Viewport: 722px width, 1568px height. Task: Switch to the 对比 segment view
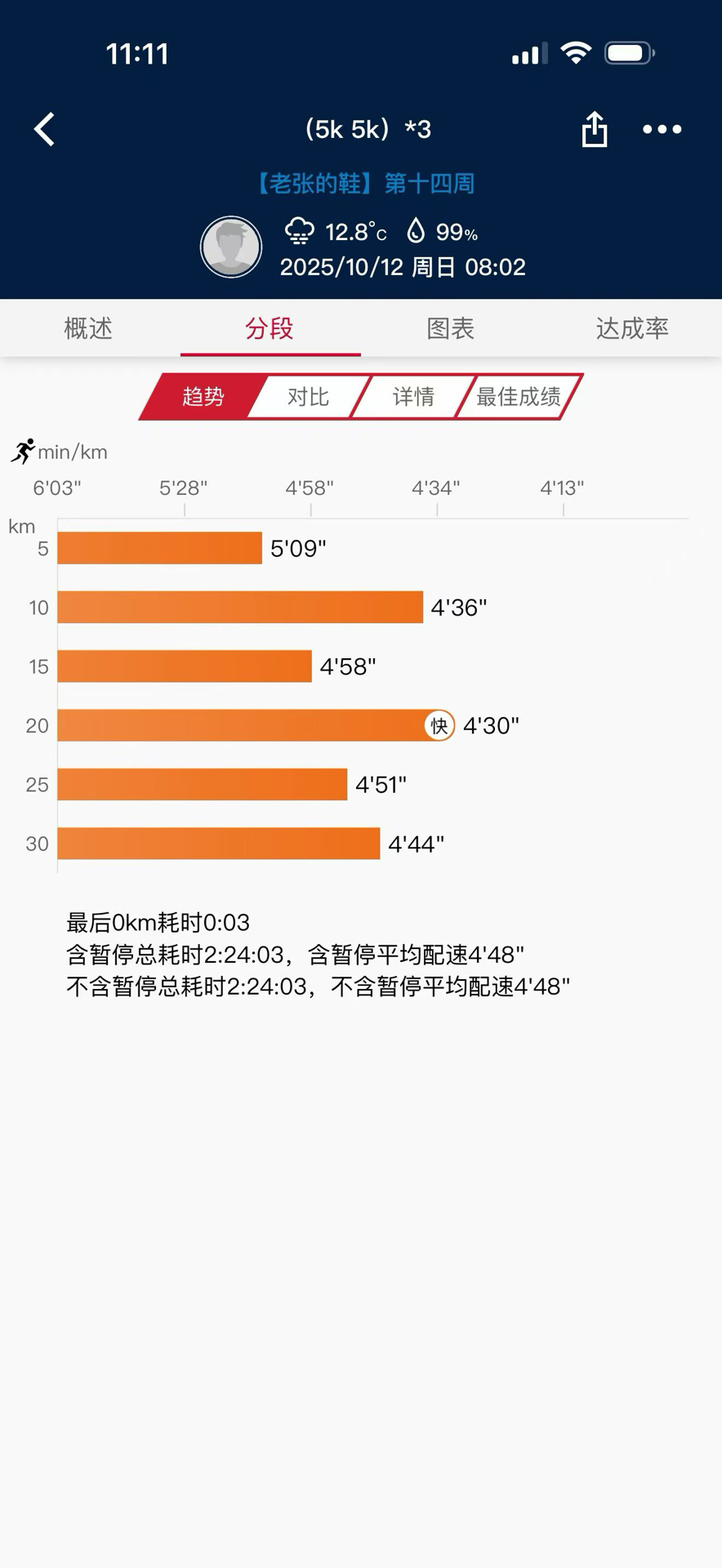308,397
